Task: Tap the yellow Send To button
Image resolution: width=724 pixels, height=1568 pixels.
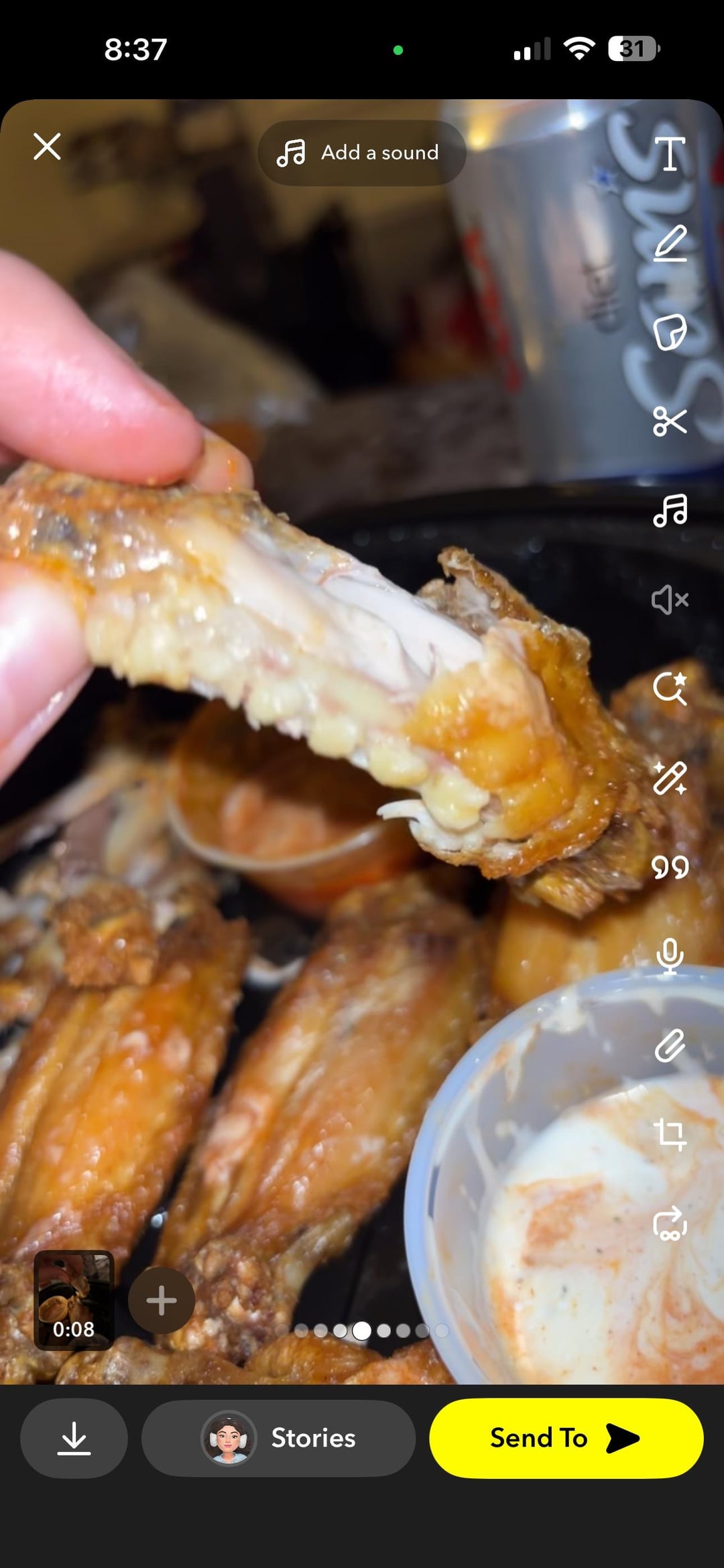Action: pyautogui.click(x=566, y=1438)
